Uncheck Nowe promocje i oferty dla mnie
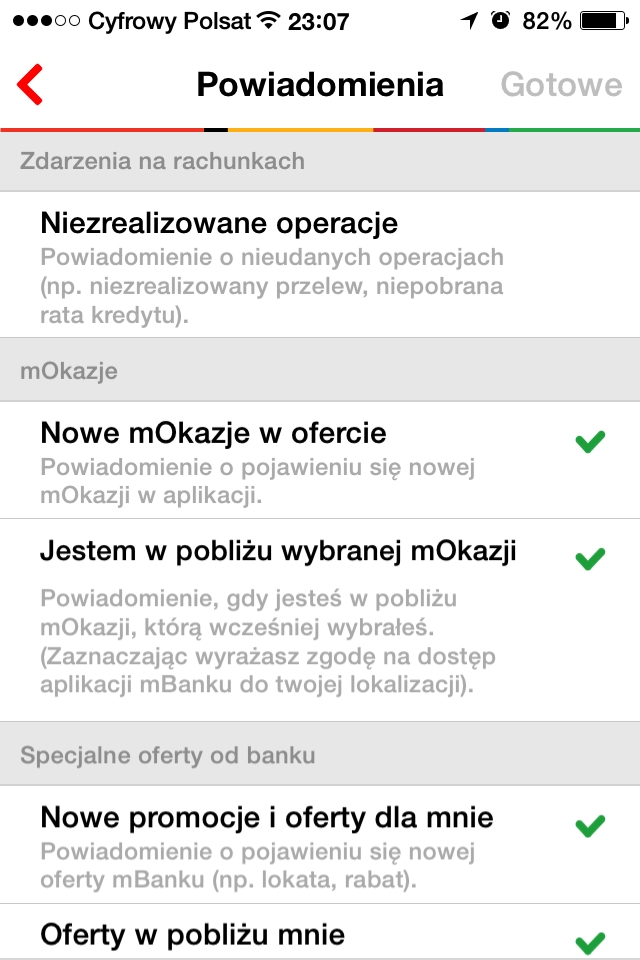This screenshot has height=960, width=640. (x=590, y=826)
